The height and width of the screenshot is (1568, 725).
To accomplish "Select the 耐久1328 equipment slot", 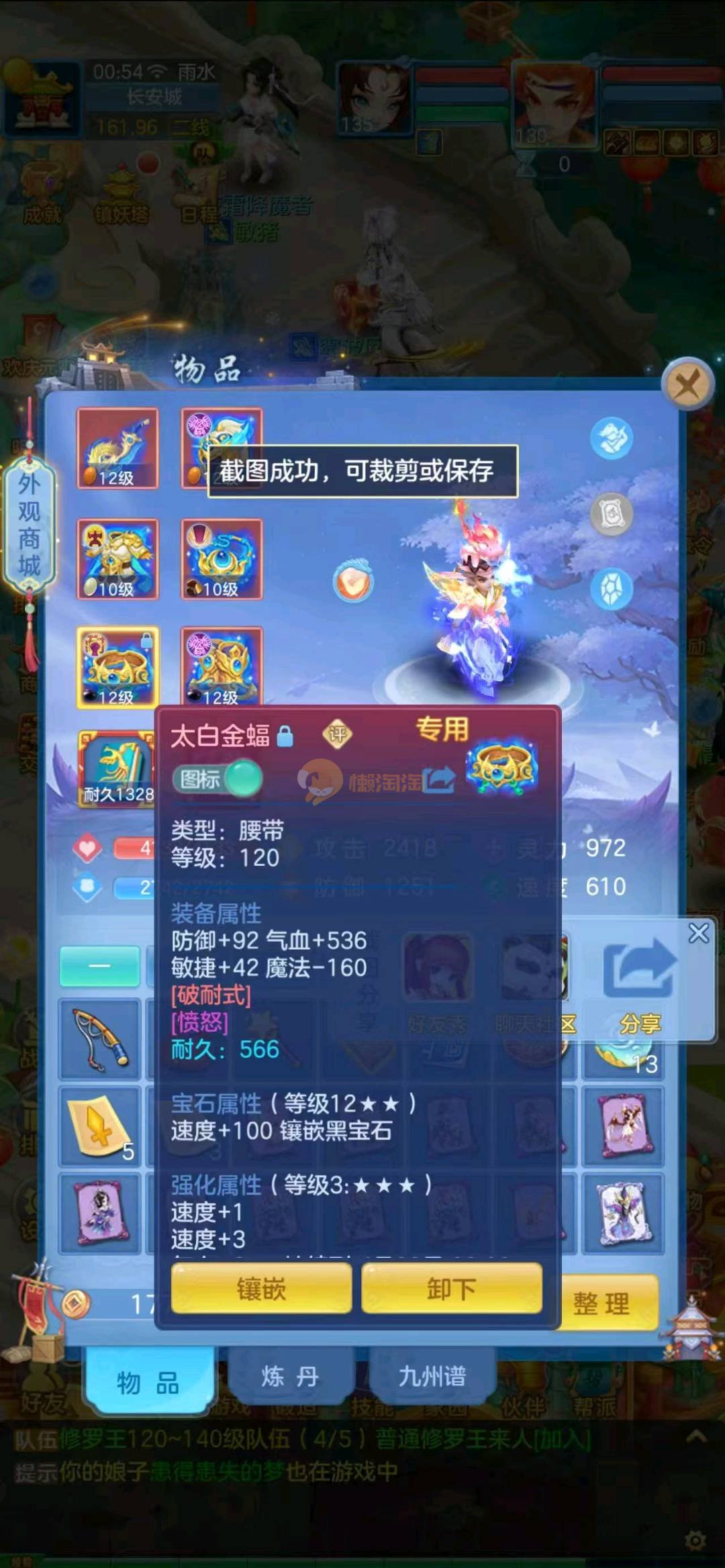I will 117,769.
